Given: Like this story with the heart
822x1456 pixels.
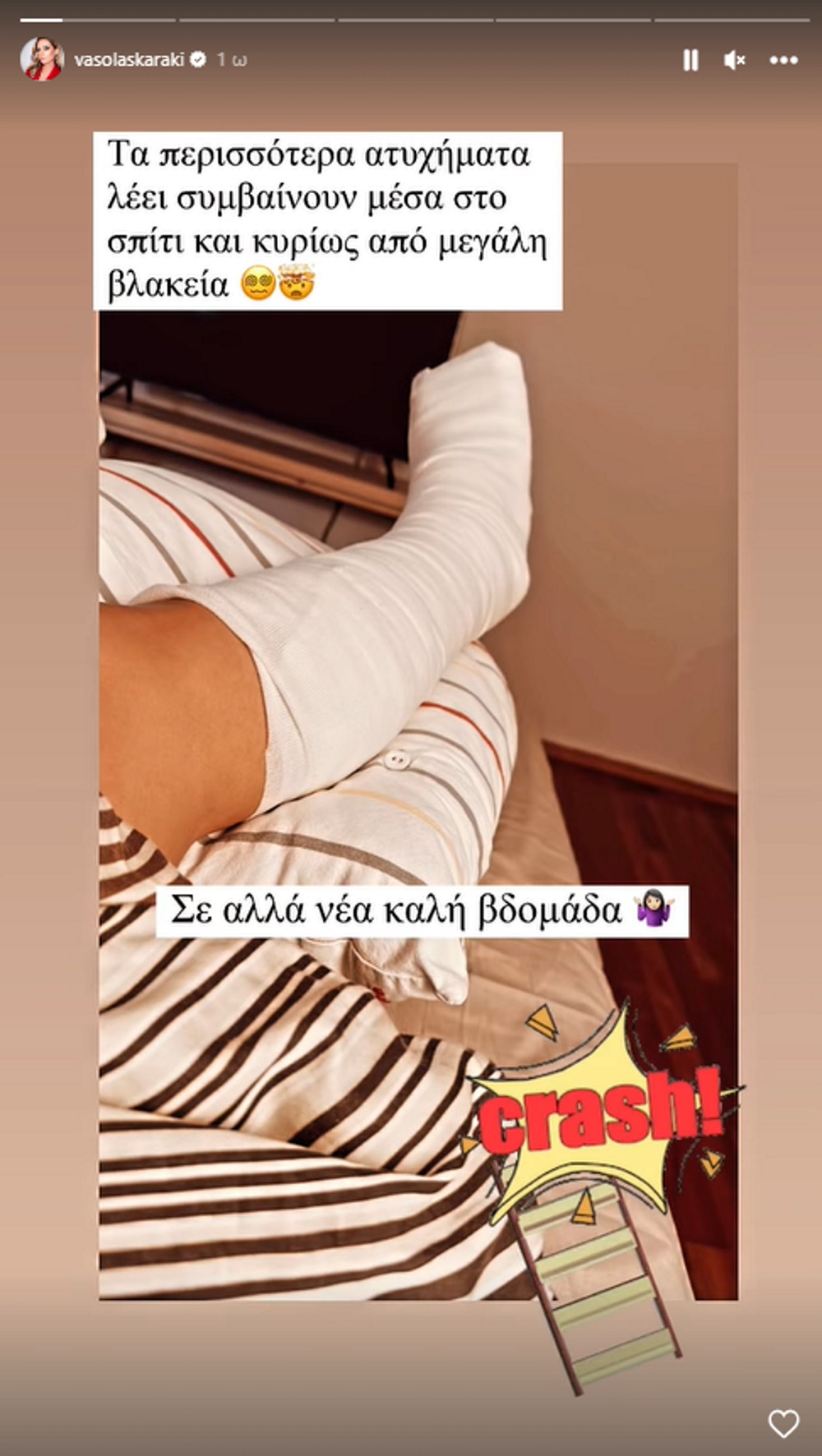Looking at the screenshot, I should pos(783,1423).
